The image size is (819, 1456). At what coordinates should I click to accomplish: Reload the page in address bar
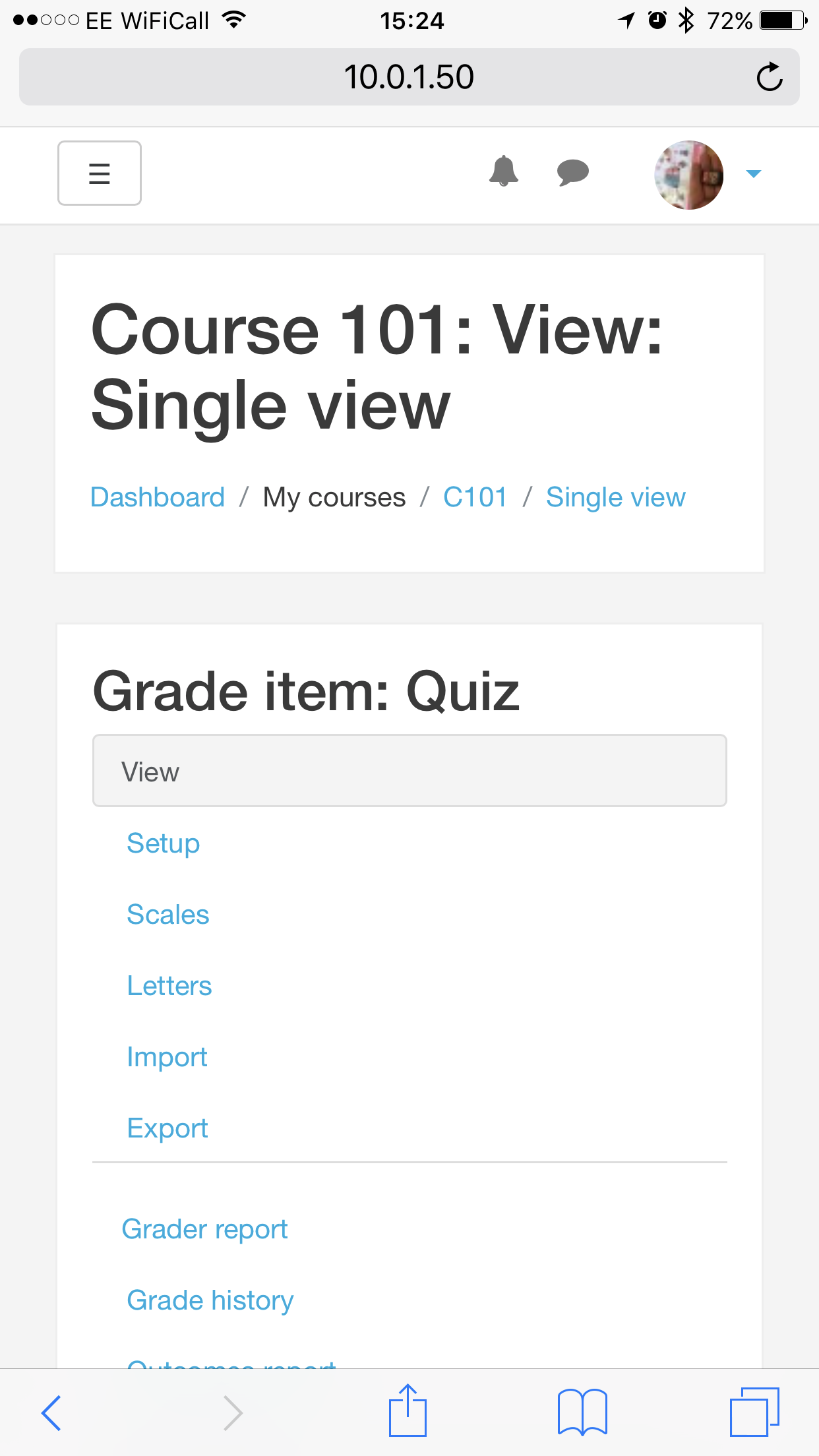click(x=769, y=77)
